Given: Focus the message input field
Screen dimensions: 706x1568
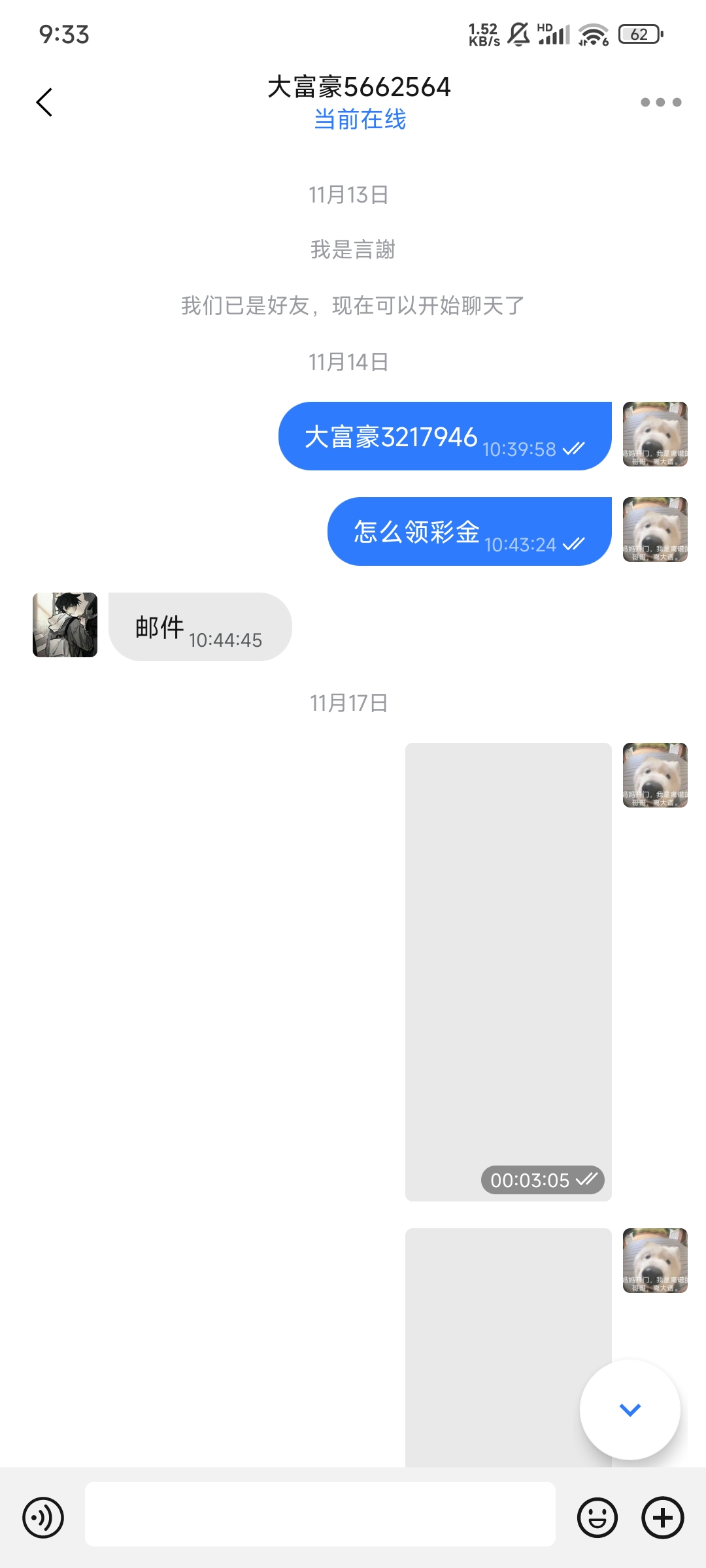Looking at the screenshot, I should (320, 1514).
